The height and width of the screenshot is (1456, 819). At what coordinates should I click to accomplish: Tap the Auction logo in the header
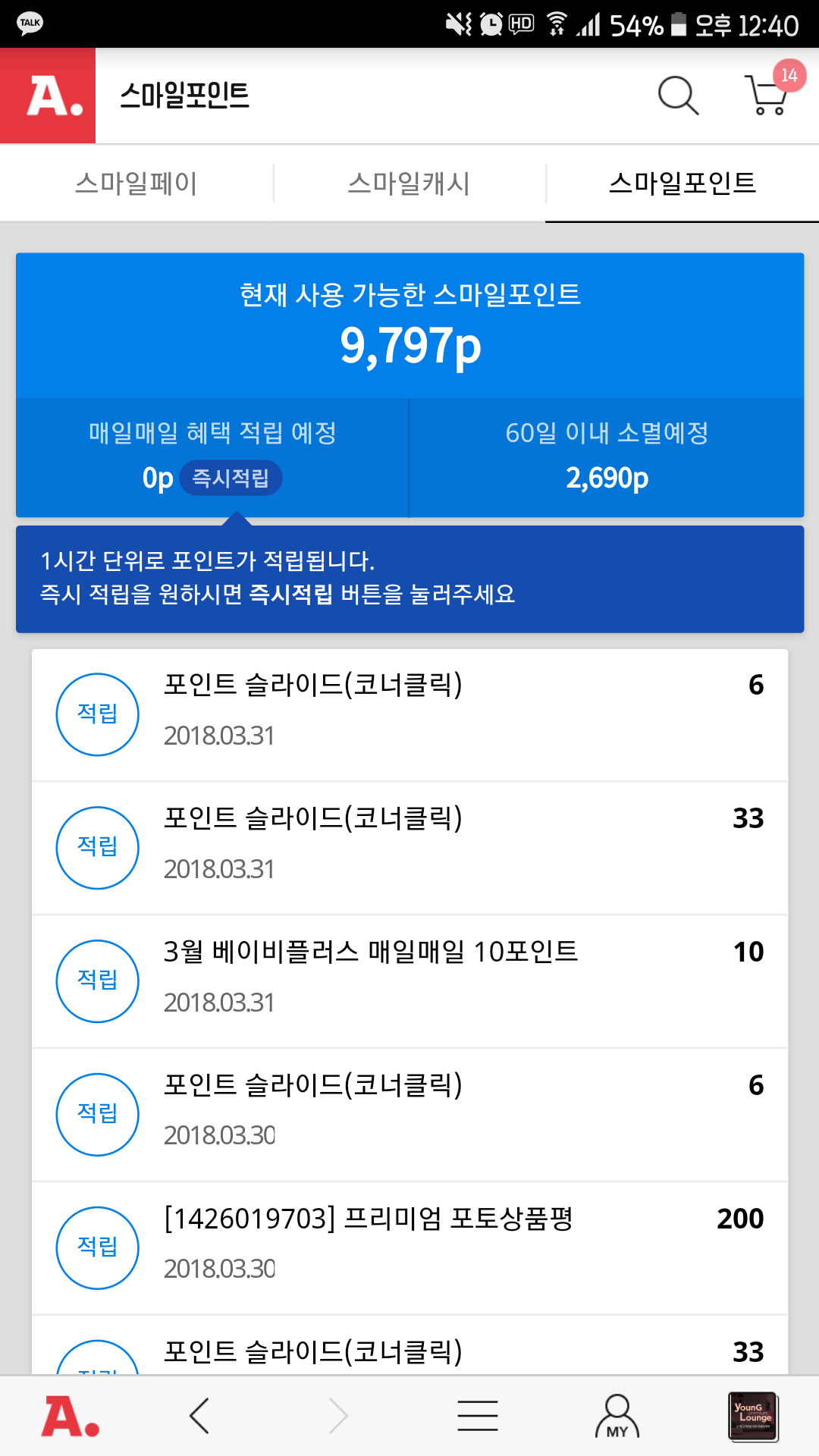(x=48, y=96)
